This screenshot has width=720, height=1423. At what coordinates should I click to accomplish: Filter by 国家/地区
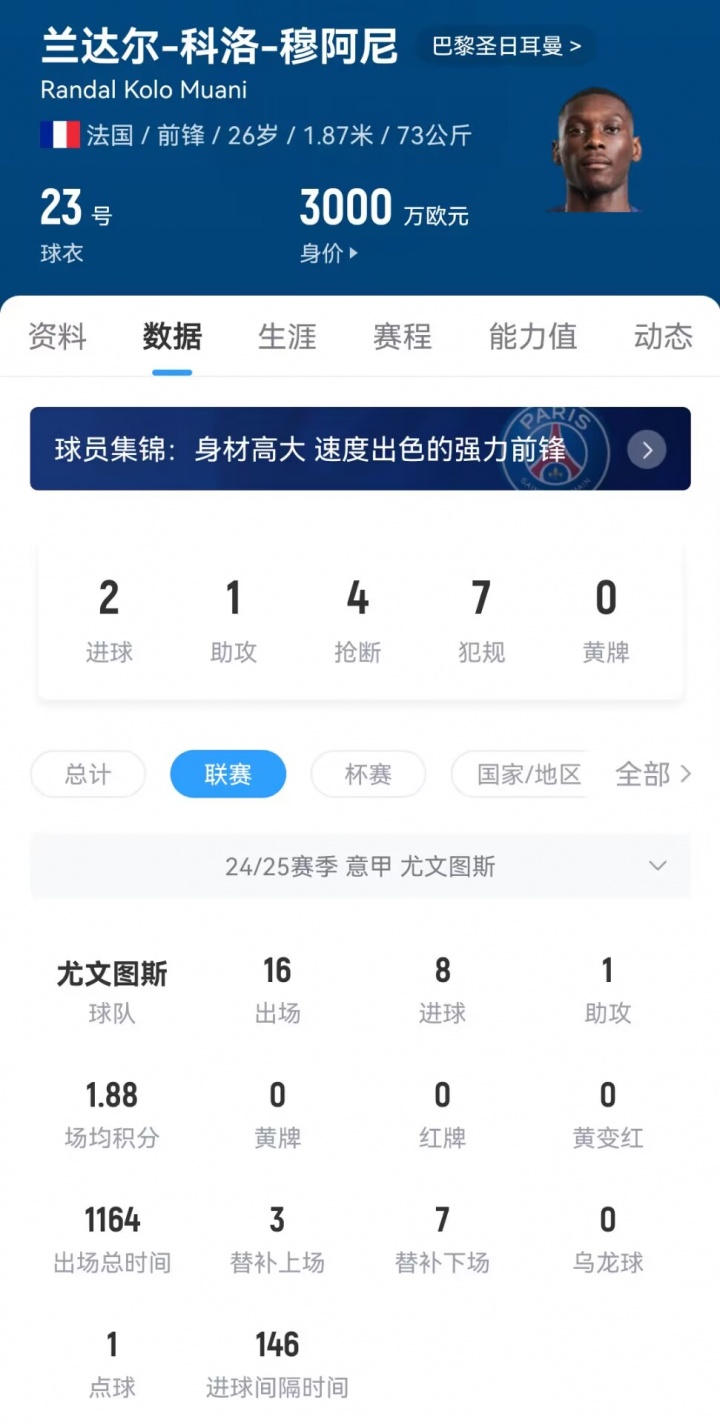tap(528, 774)
